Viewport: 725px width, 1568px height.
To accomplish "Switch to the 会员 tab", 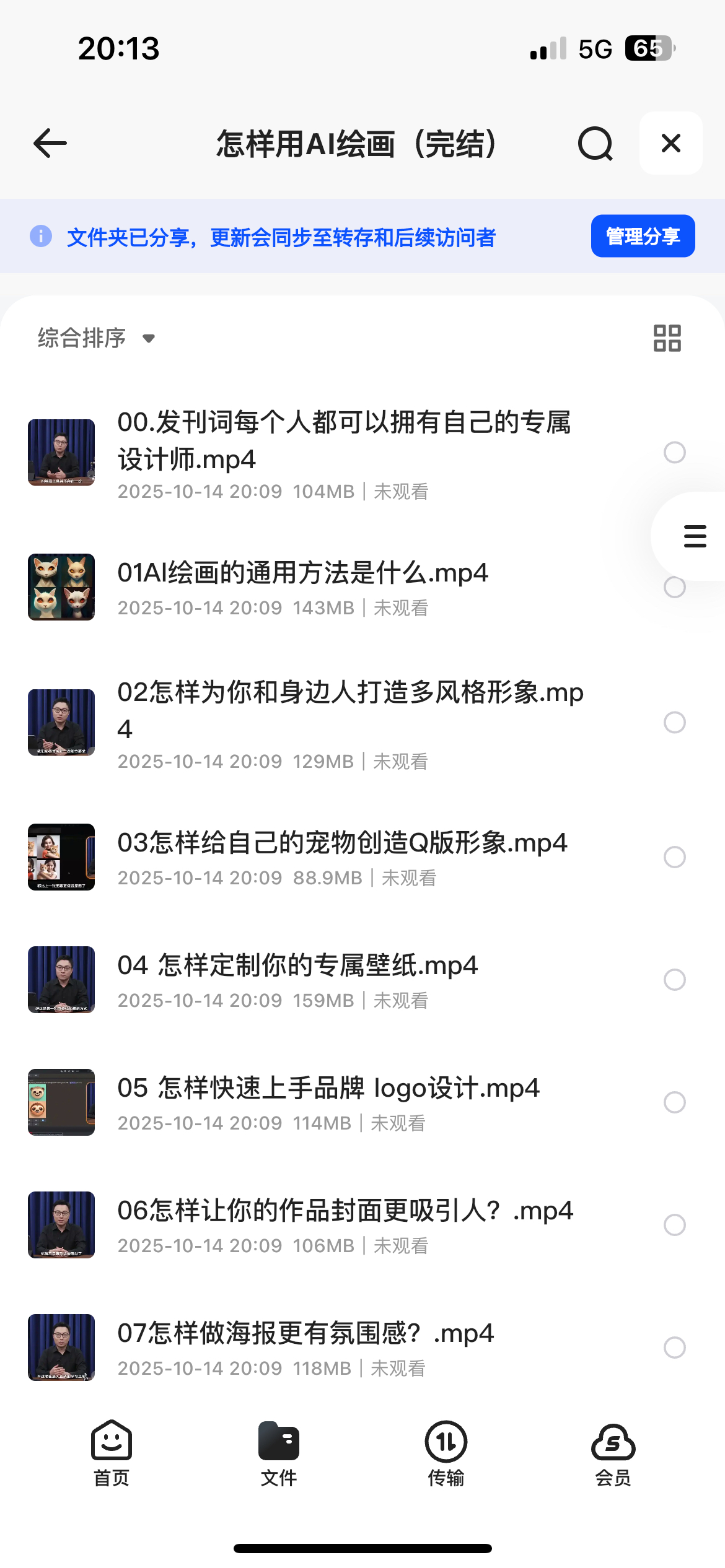I will (613, 1453).
